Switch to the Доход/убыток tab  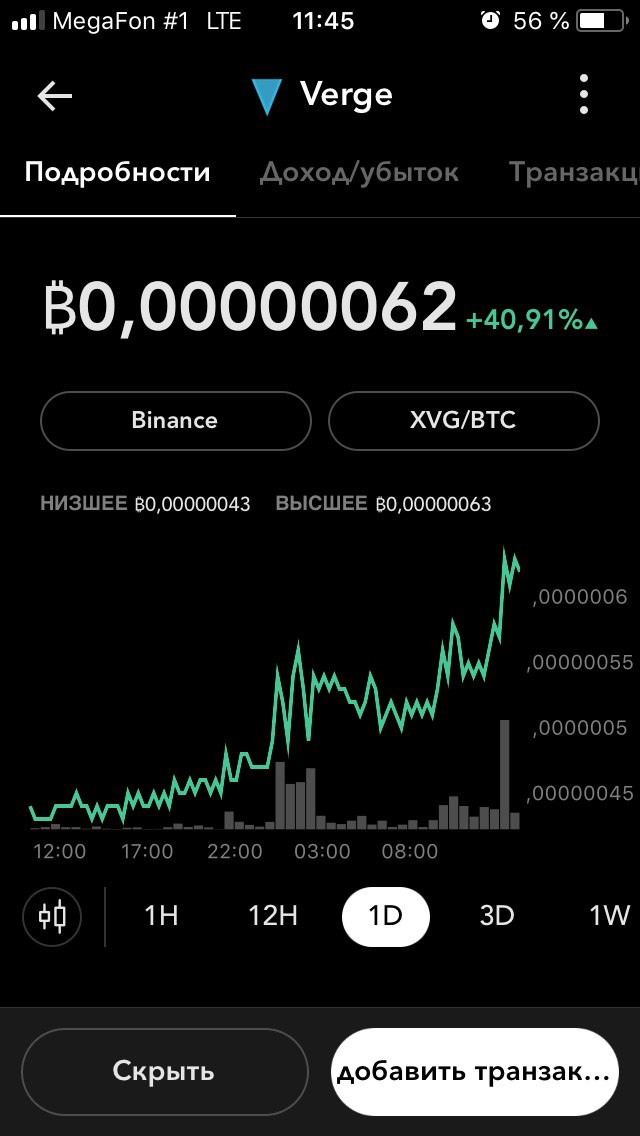pos(359,172)
